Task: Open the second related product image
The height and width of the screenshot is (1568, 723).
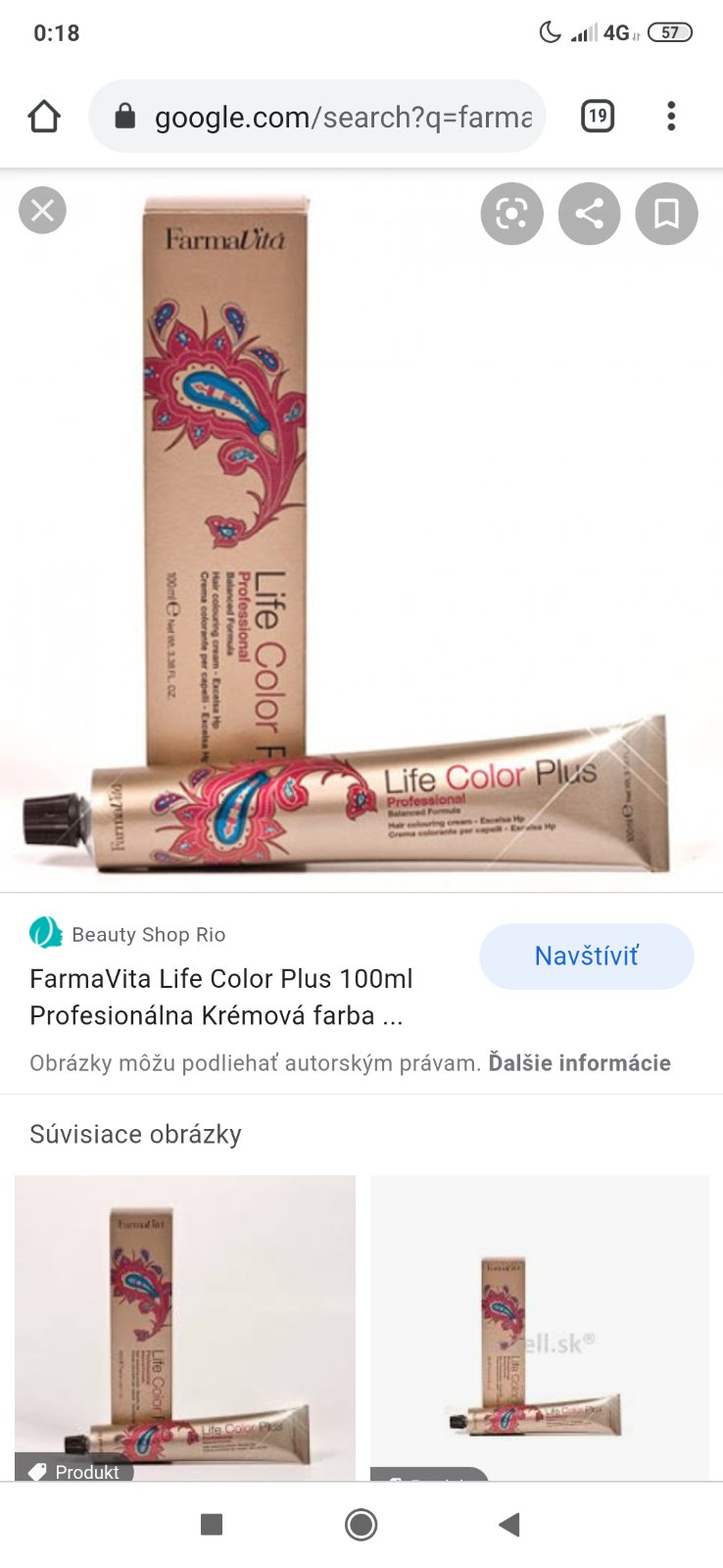Action: pos(539,1327)
